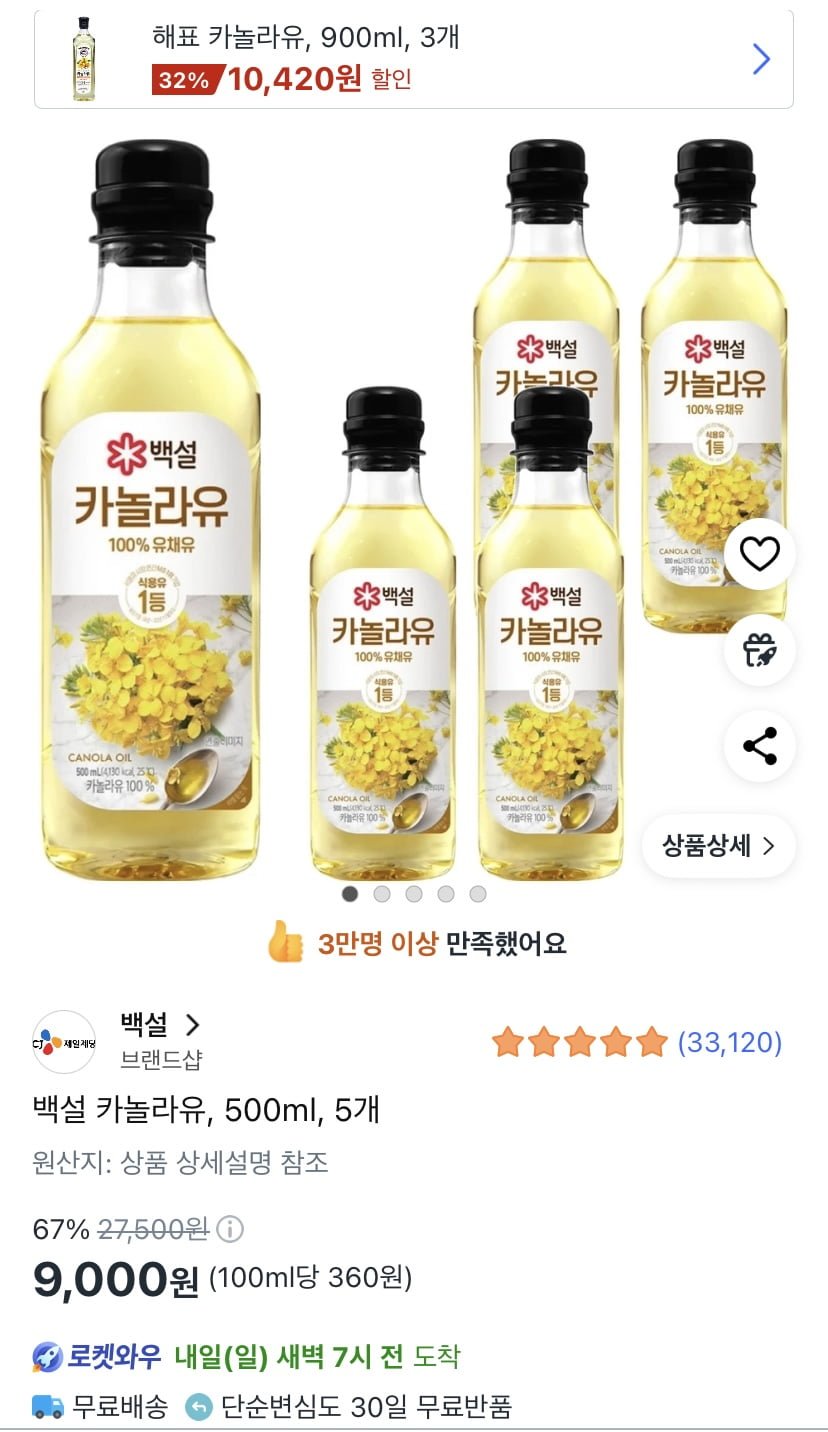Jump to the second product image dot
This screenshot has width=828, height=1432.
(382, 894)
